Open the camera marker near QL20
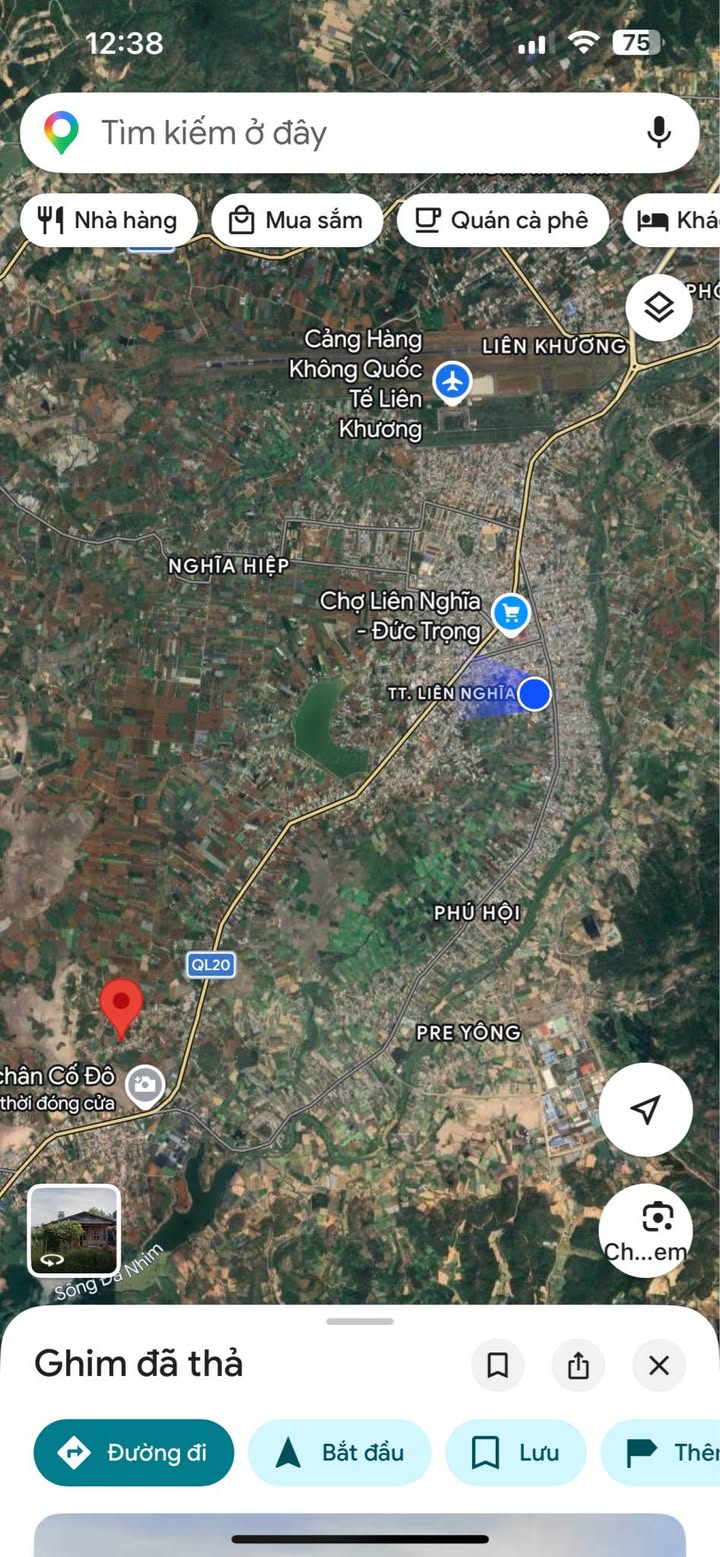The width and height of the screenshot is (720, 1557). [x=146, y=1084]
